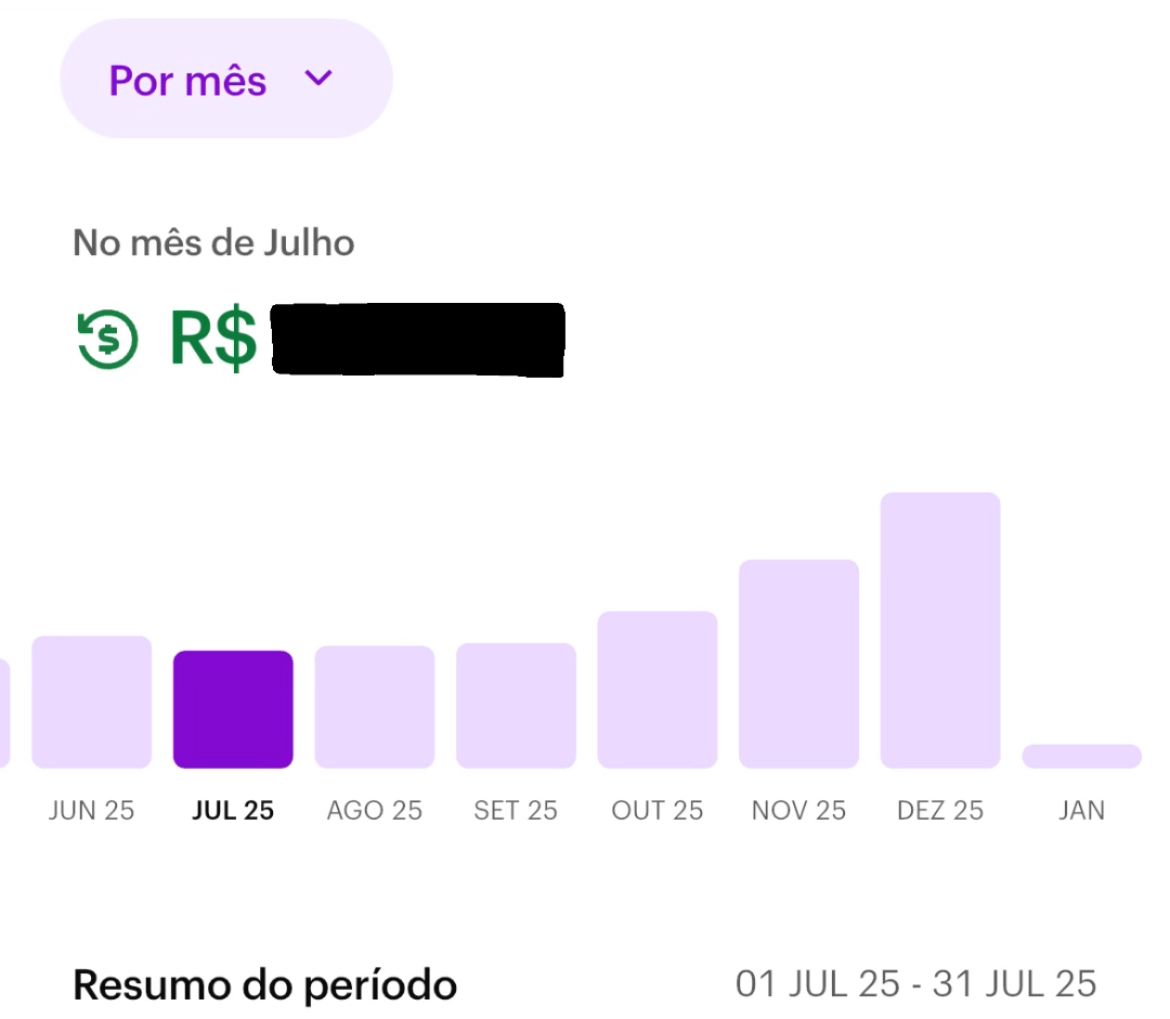
Task: Select the SET 25 bar
Action: point(516,706)
